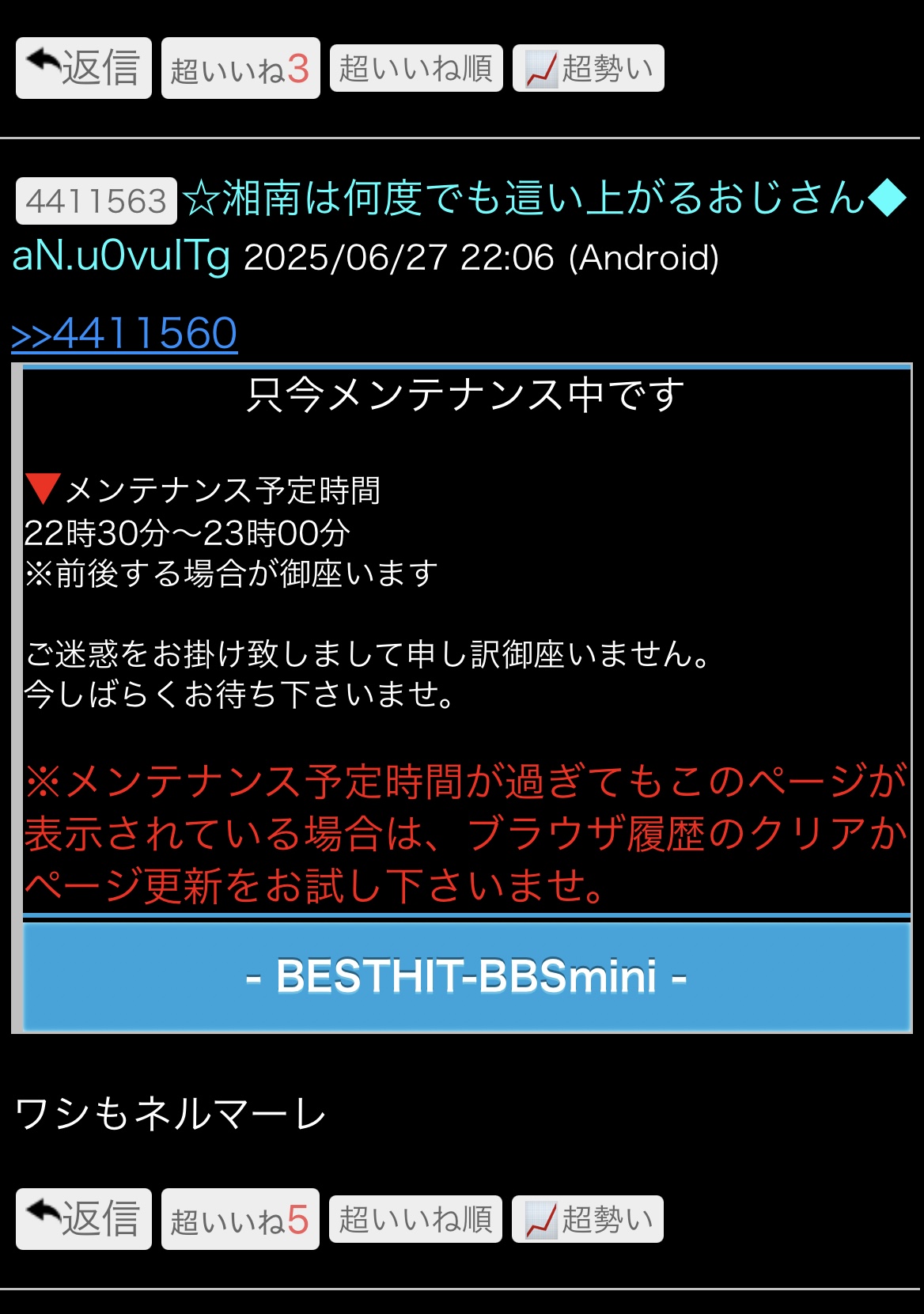Reply with 返信 beside the 超いいね5 button

coord(84,1219)
